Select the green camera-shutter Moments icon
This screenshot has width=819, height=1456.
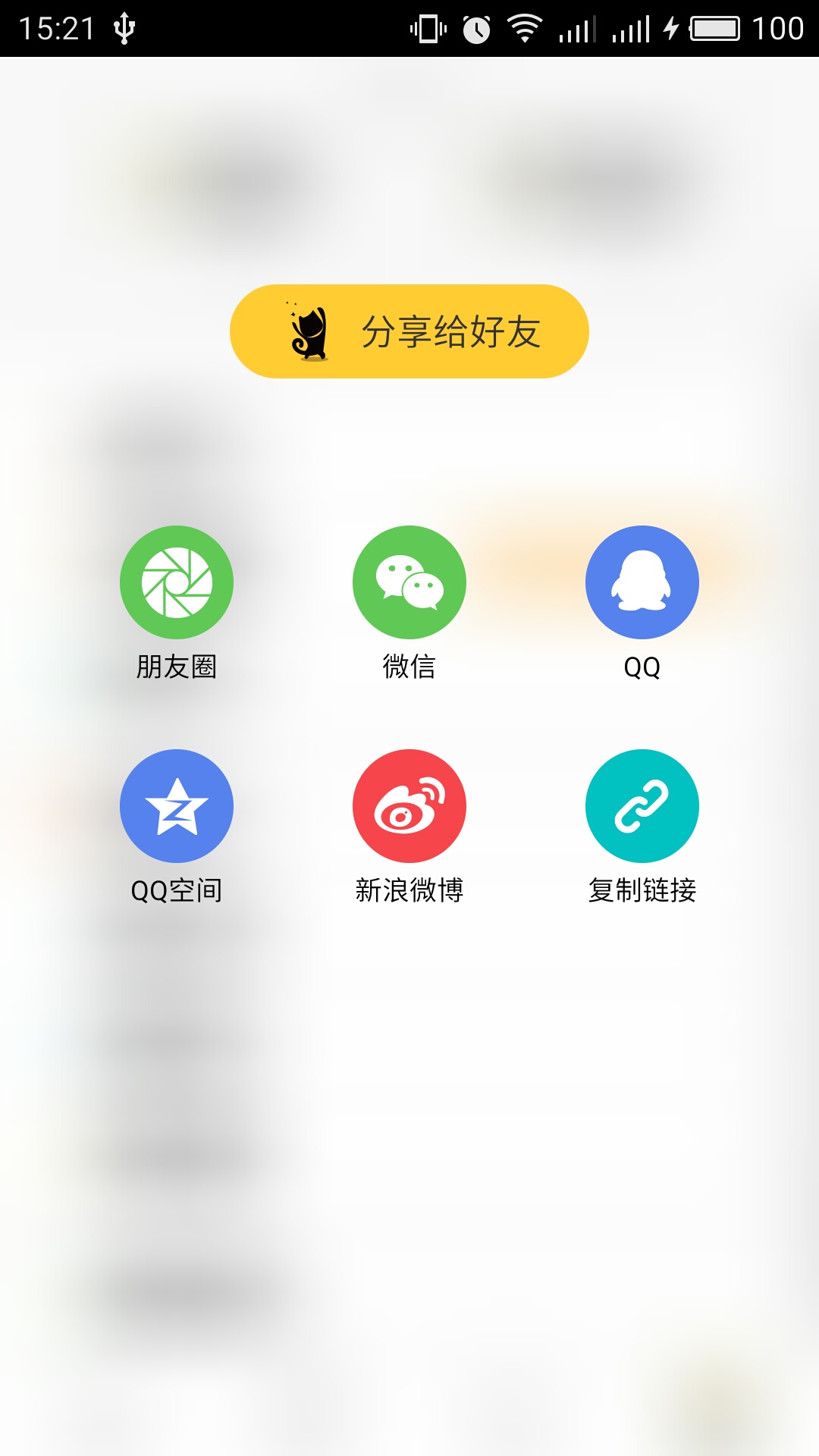[x=176, y=582]
